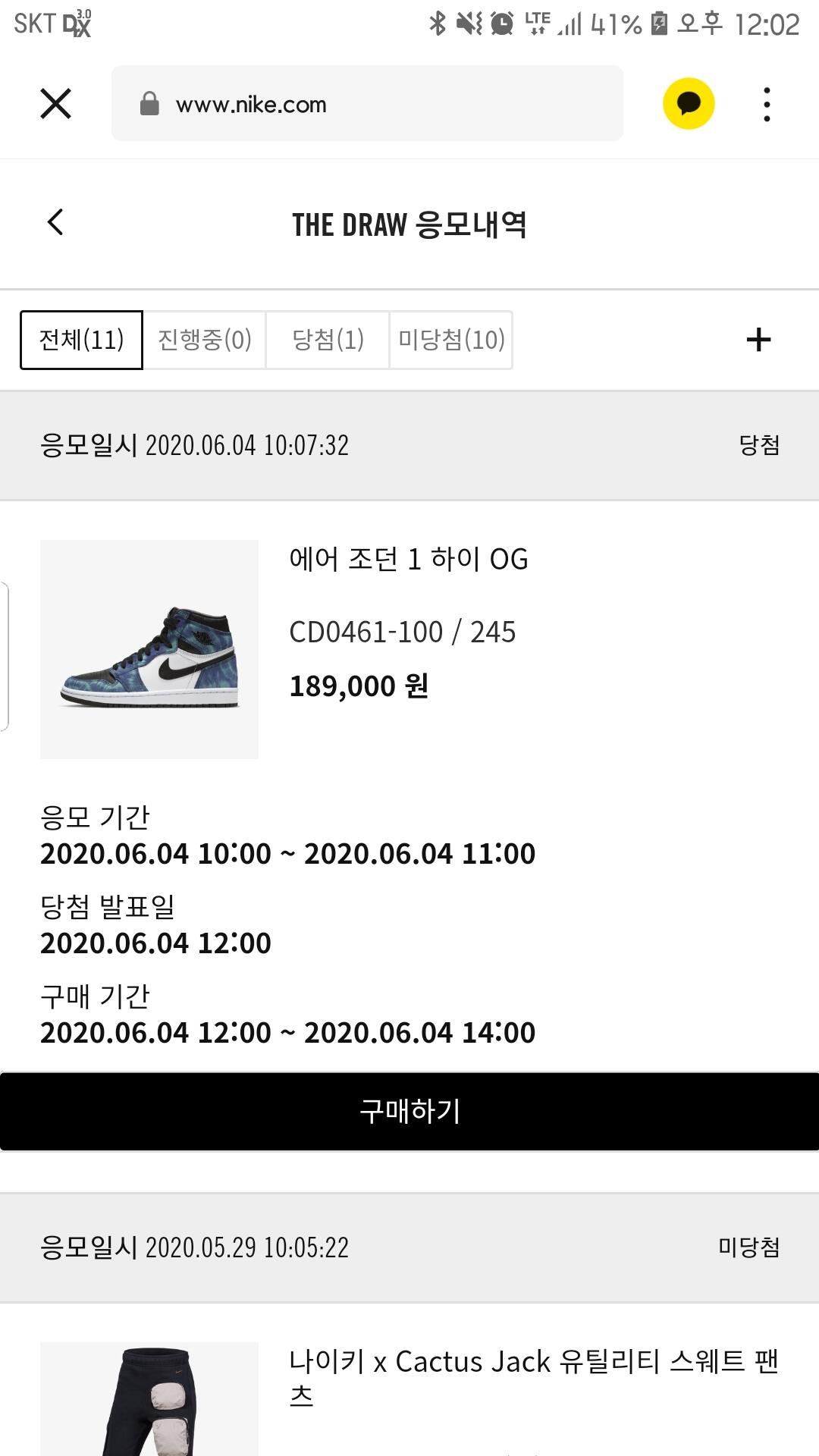Open the Cactus Jack sweatpants image
The image size is (819, 1456).
pyautogui.click(x=149, y=1399)
